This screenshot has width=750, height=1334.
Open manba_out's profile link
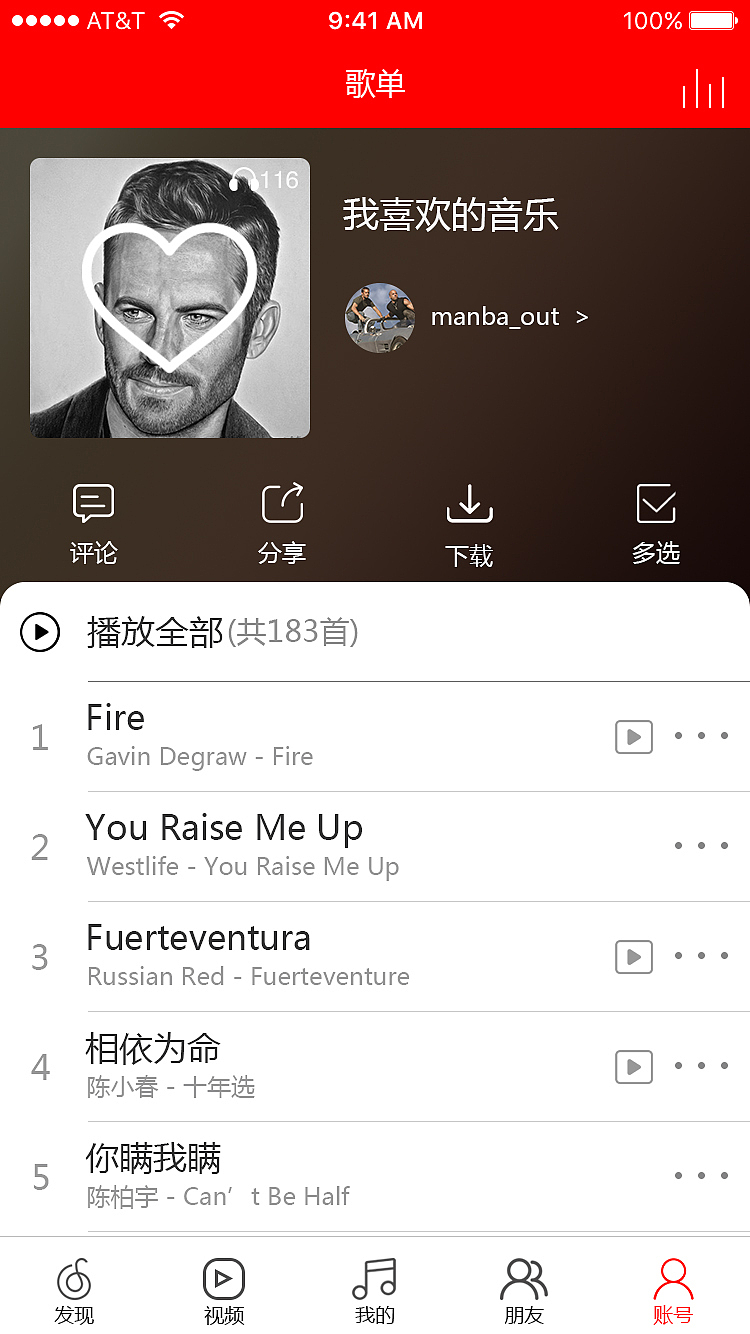(495, 316)
